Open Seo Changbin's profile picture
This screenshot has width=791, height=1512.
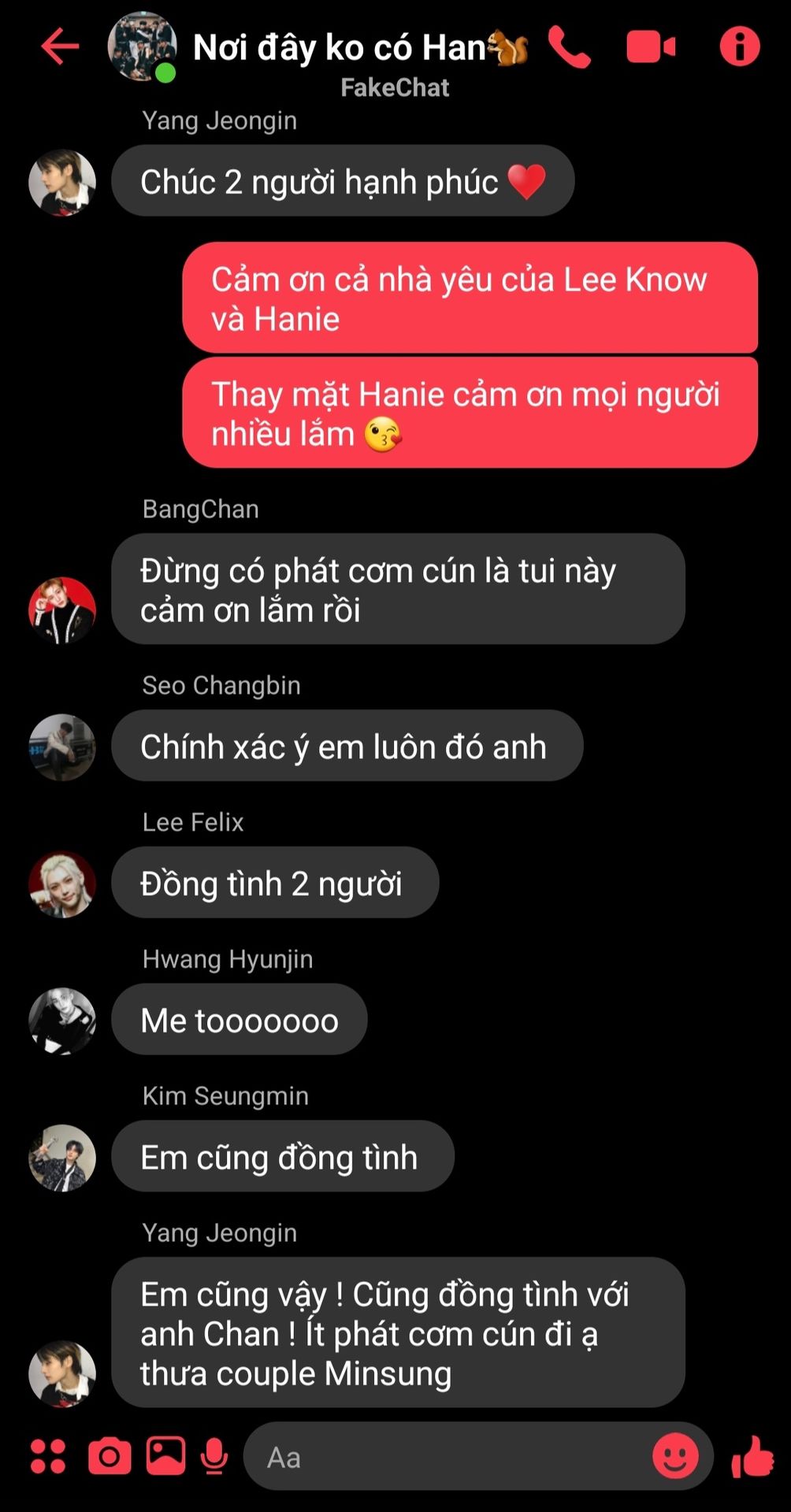(x=62, y=747)
